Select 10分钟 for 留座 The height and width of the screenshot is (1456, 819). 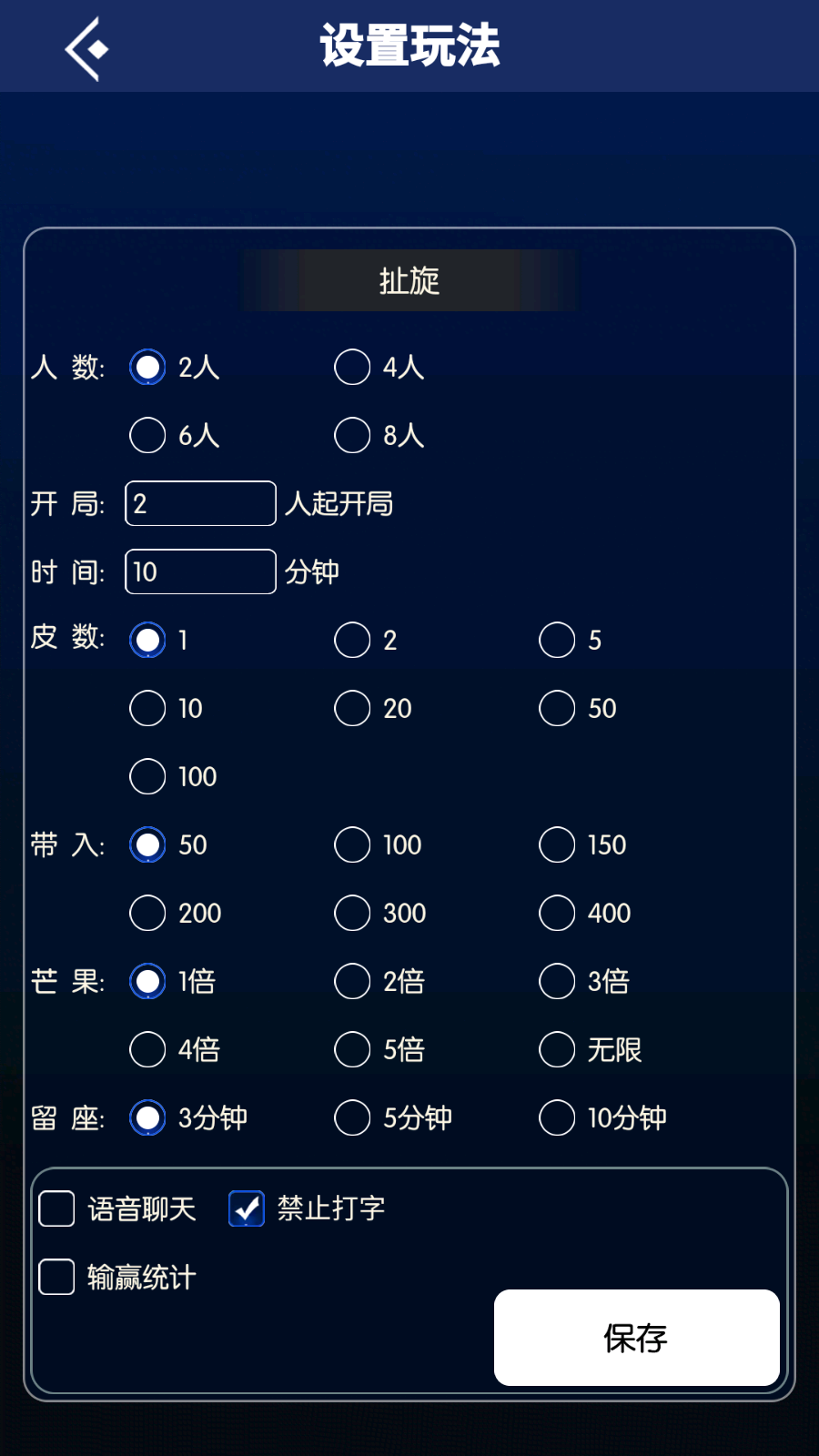(x=557, y=1117)
